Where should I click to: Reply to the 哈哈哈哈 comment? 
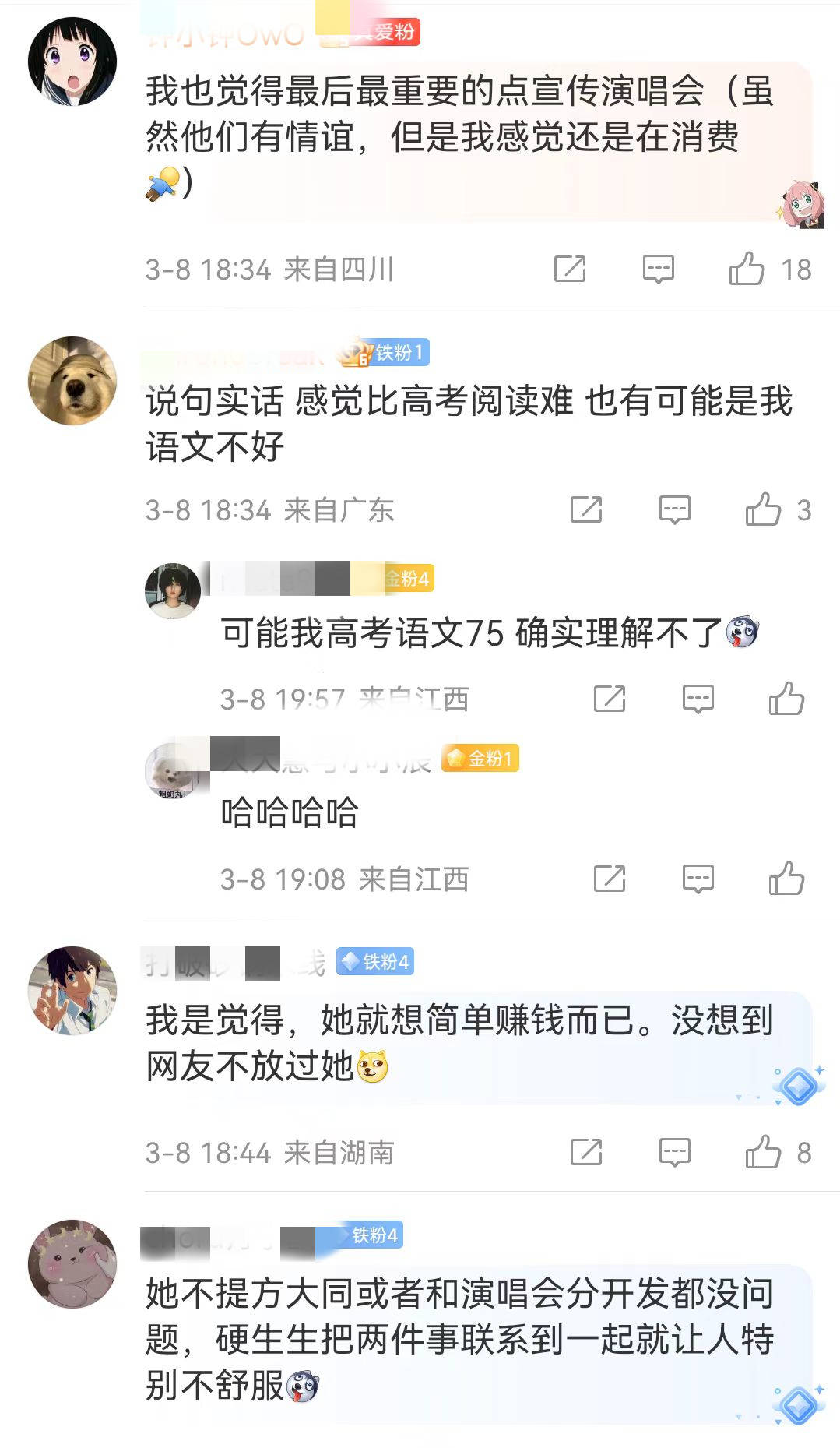[698, 879]
